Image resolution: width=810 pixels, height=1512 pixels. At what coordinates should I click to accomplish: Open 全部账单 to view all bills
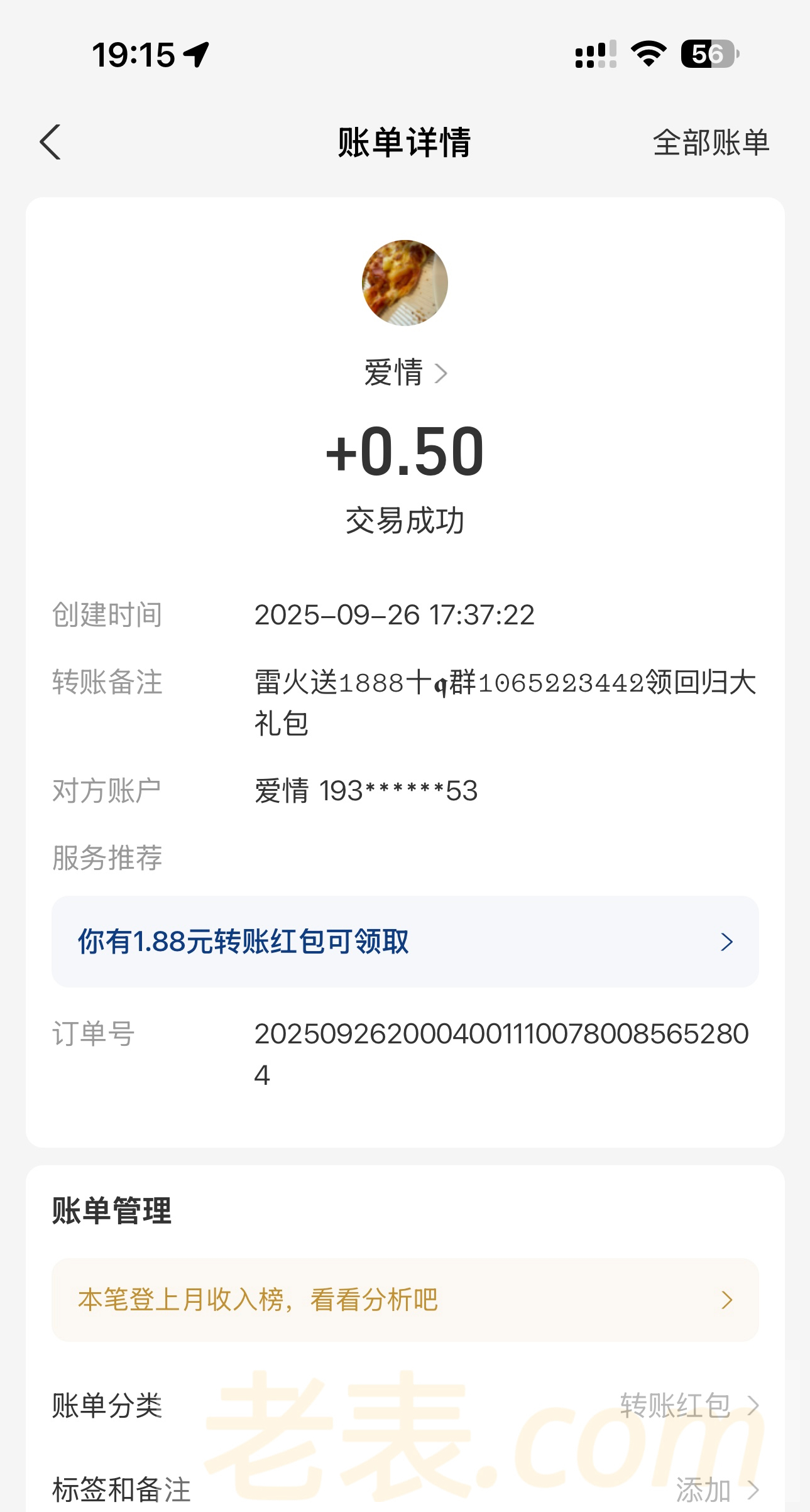pyautogui.click(x=711, y=143)
